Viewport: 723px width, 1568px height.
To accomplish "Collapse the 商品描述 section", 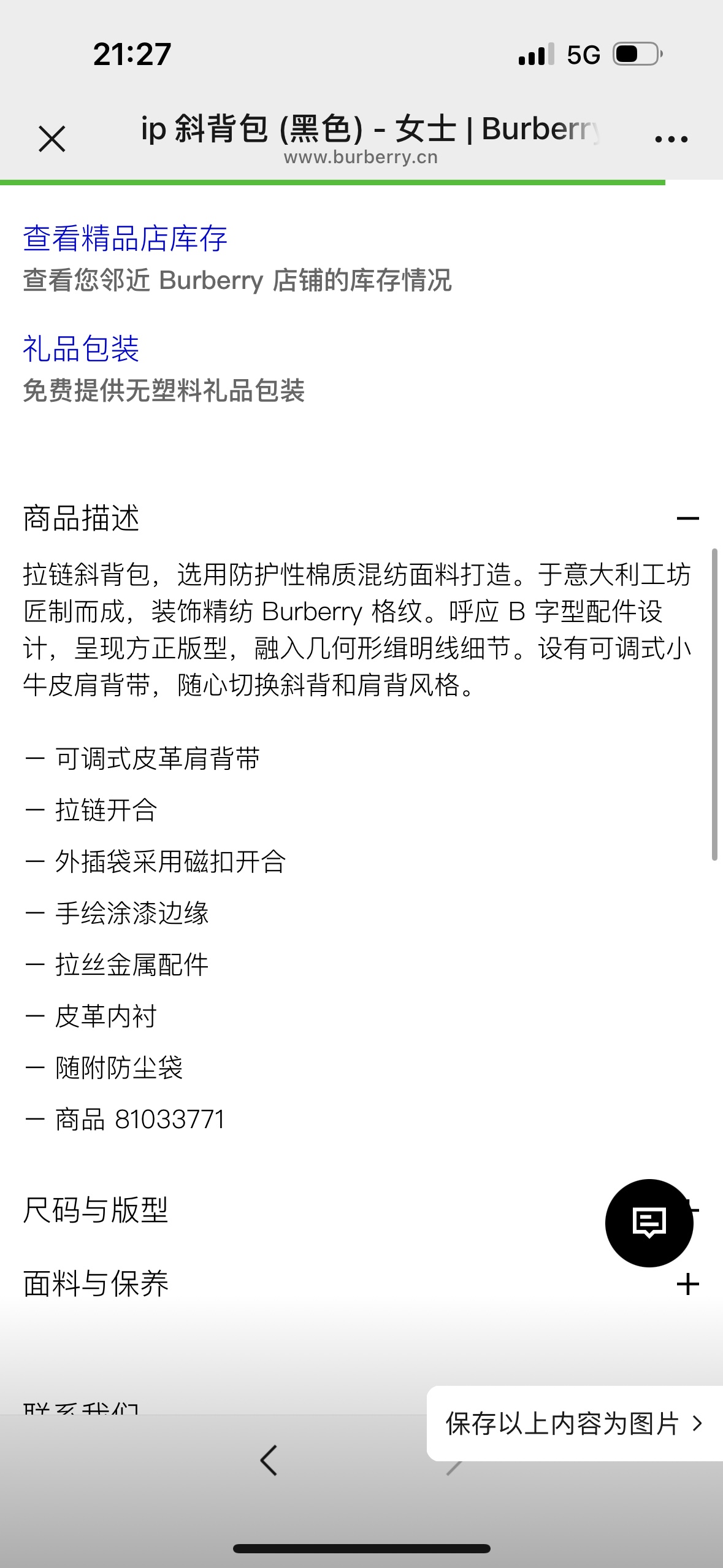I will [x=687, y=518].
